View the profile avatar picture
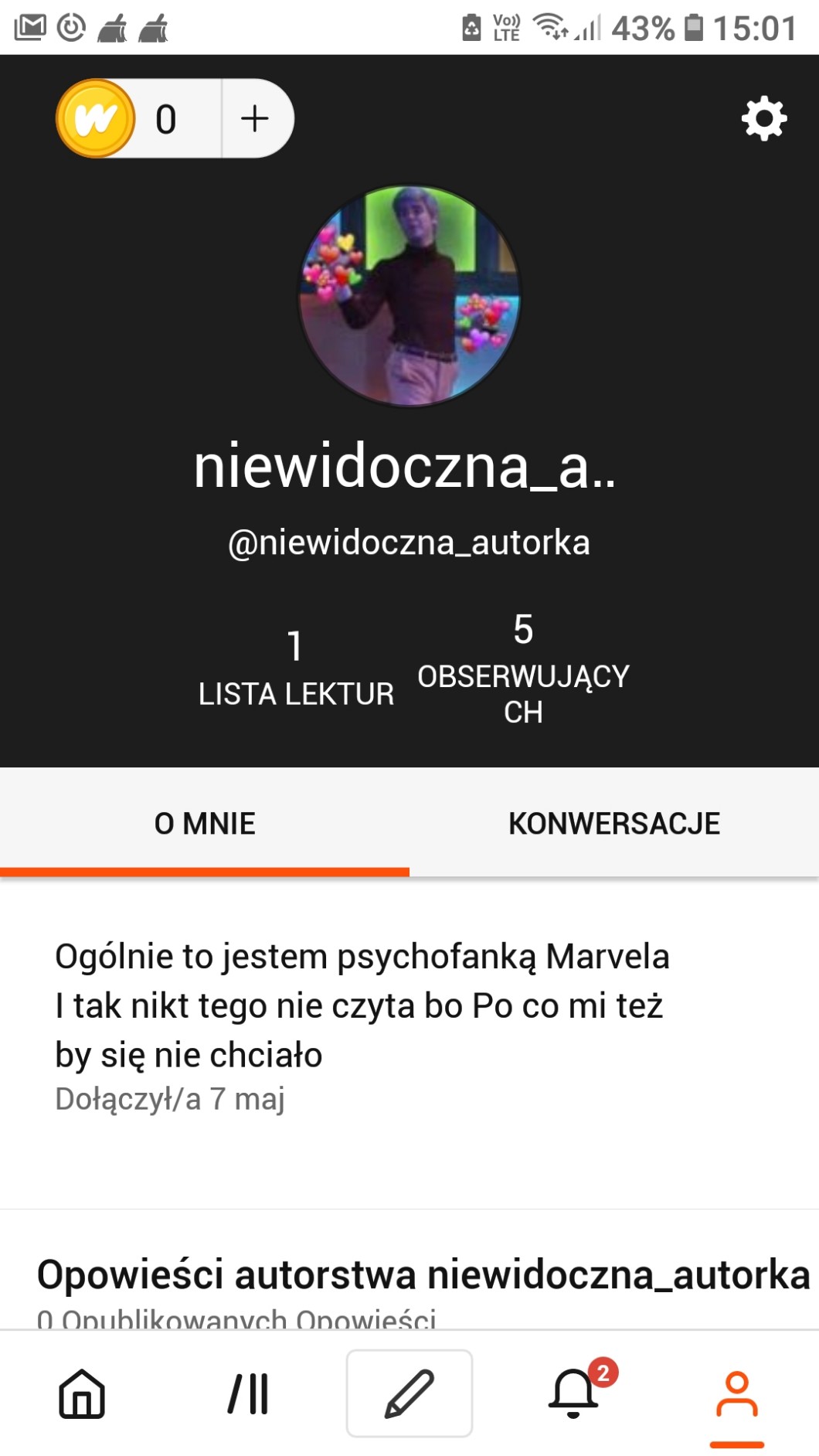This screenshot has width=819, height=1456. click(x=409, y=295)
